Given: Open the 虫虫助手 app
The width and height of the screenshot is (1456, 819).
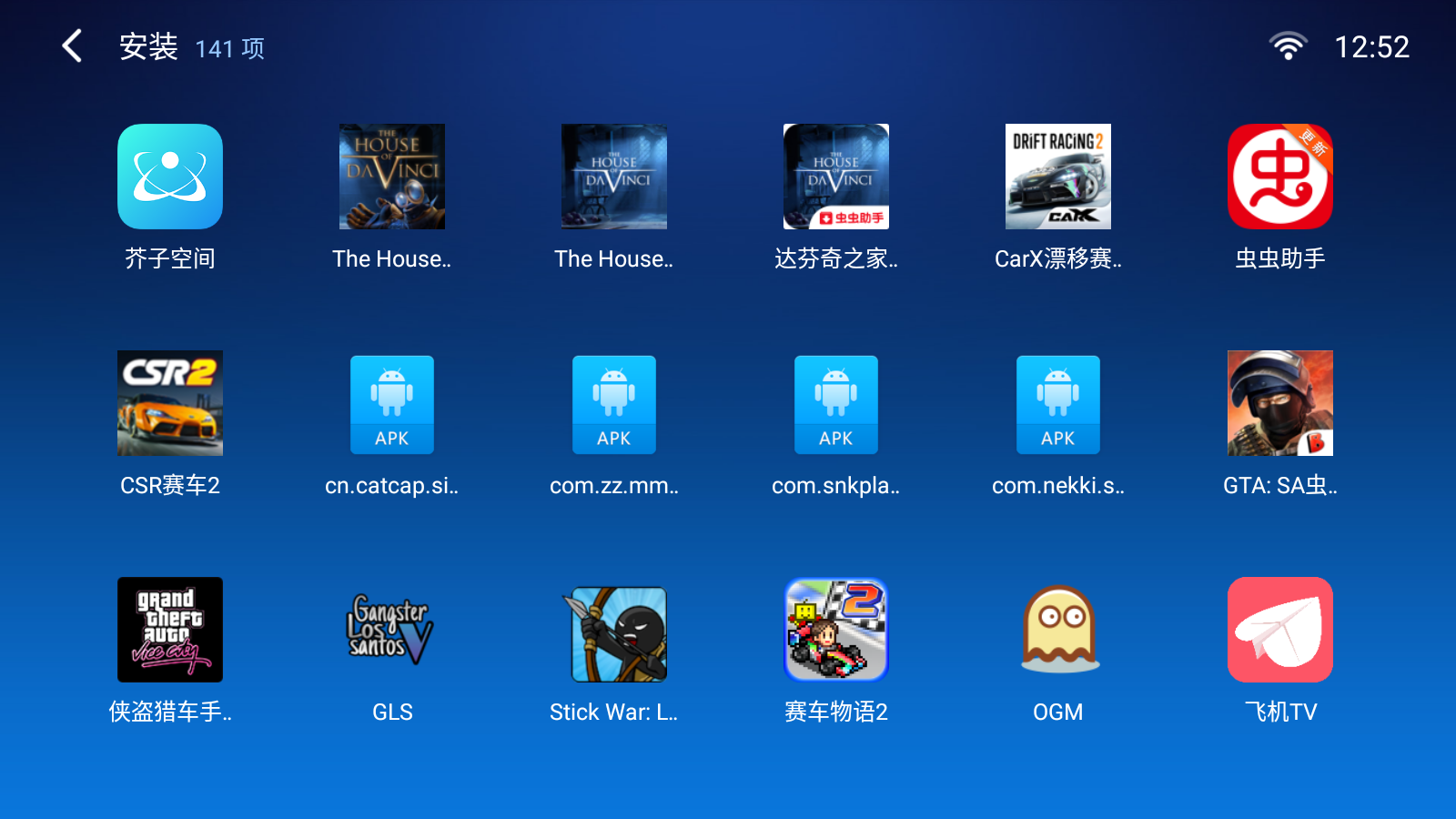Looking at the screenshot, I should tap(1279, 177).
